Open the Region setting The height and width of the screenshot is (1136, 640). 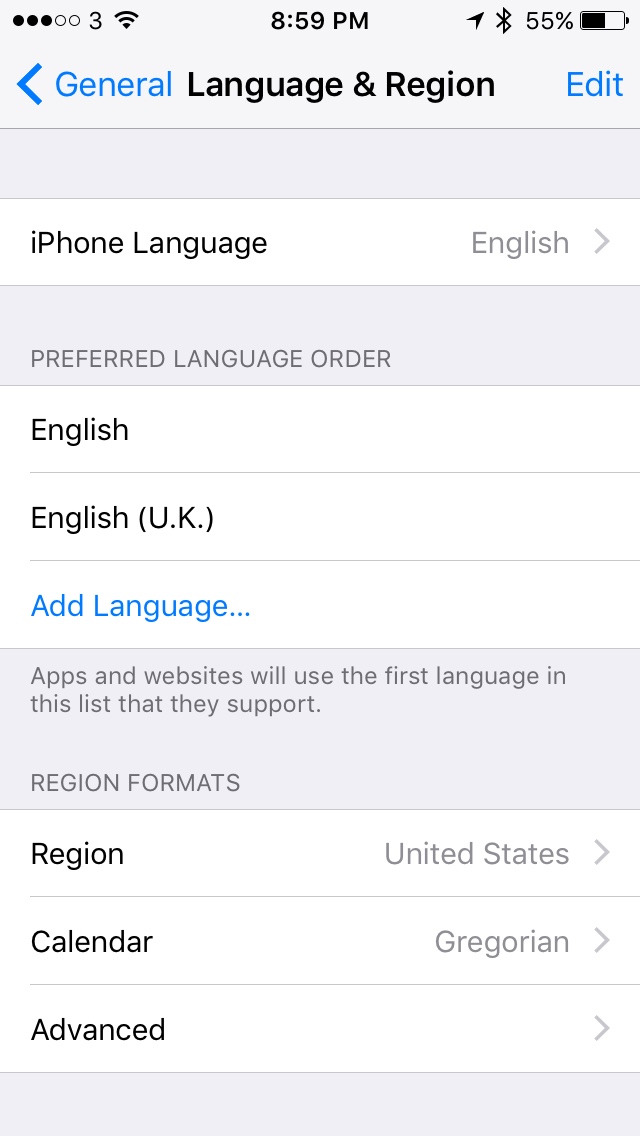[320, 854]
